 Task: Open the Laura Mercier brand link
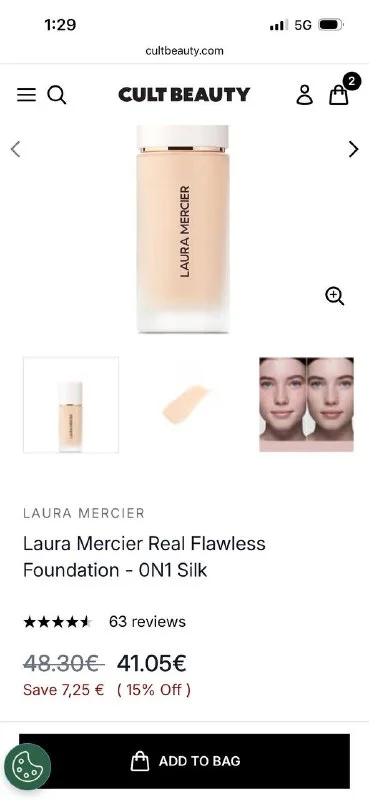click(84, 513)
